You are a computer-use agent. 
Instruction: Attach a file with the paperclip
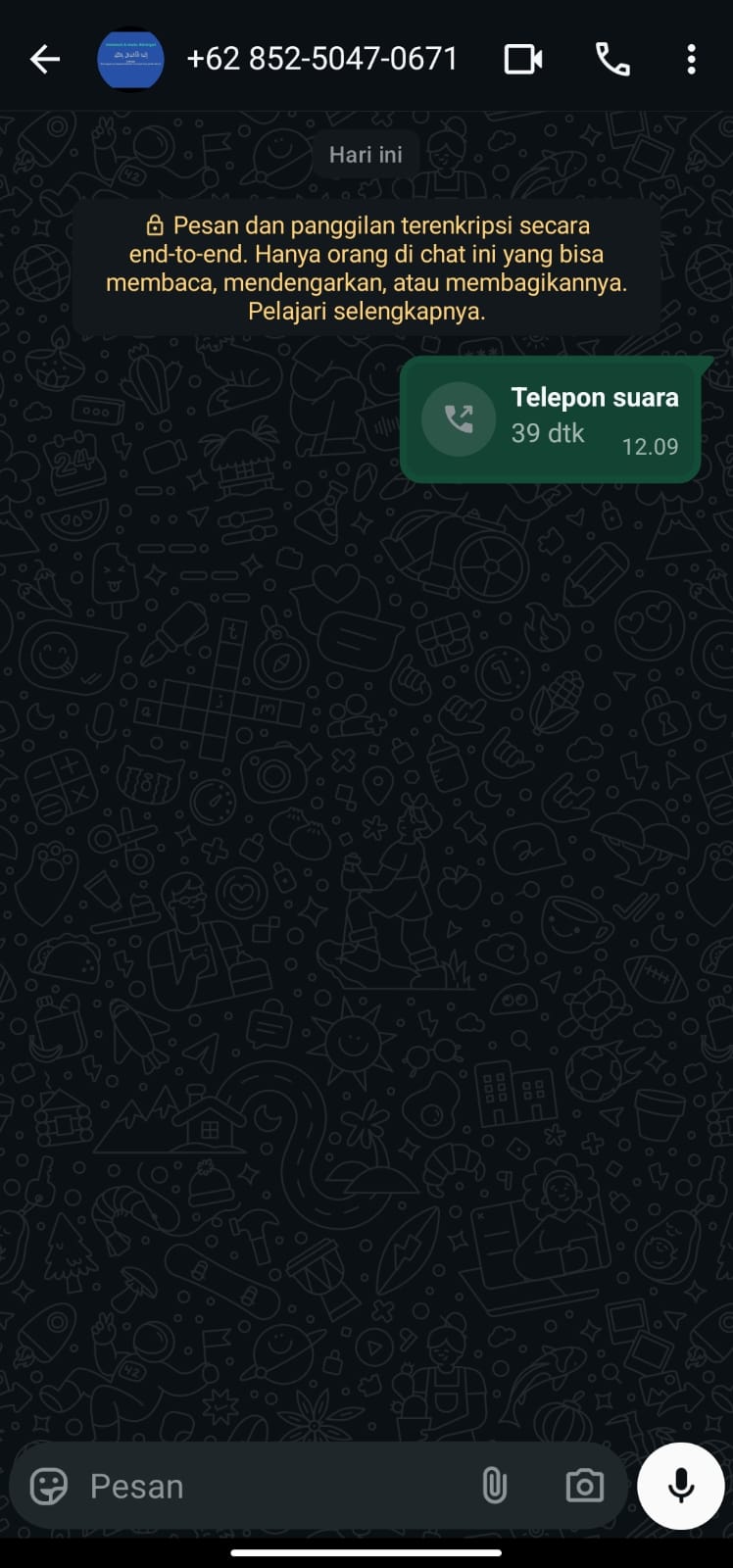(495, 1486)
